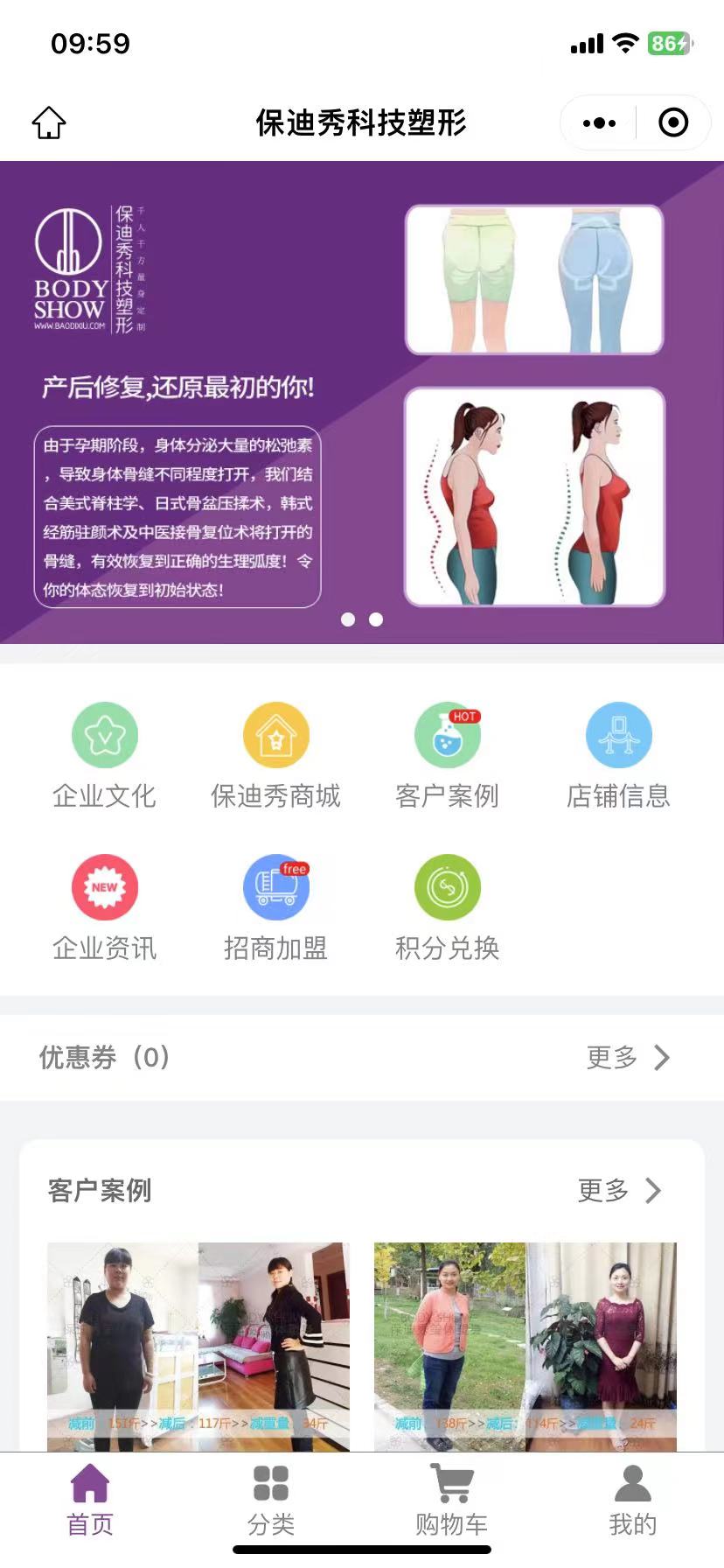The height and width of the screenshot is (1568, 724).
Task: Expand 更多 next to 优惠券
Action: pyautogui.click(x=628, y=1058)
